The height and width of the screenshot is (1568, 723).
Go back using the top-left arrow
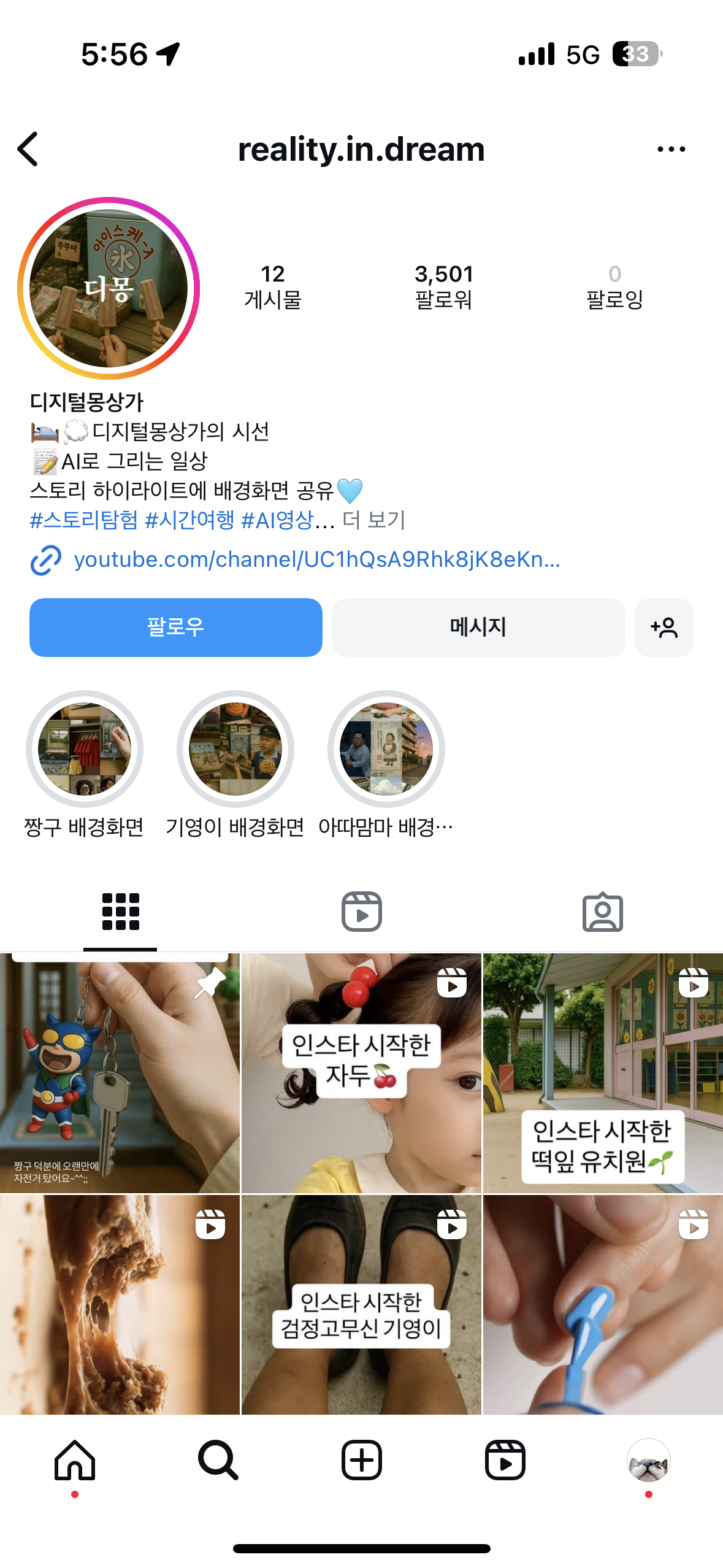pyautogui.click(x=28, y=149)
